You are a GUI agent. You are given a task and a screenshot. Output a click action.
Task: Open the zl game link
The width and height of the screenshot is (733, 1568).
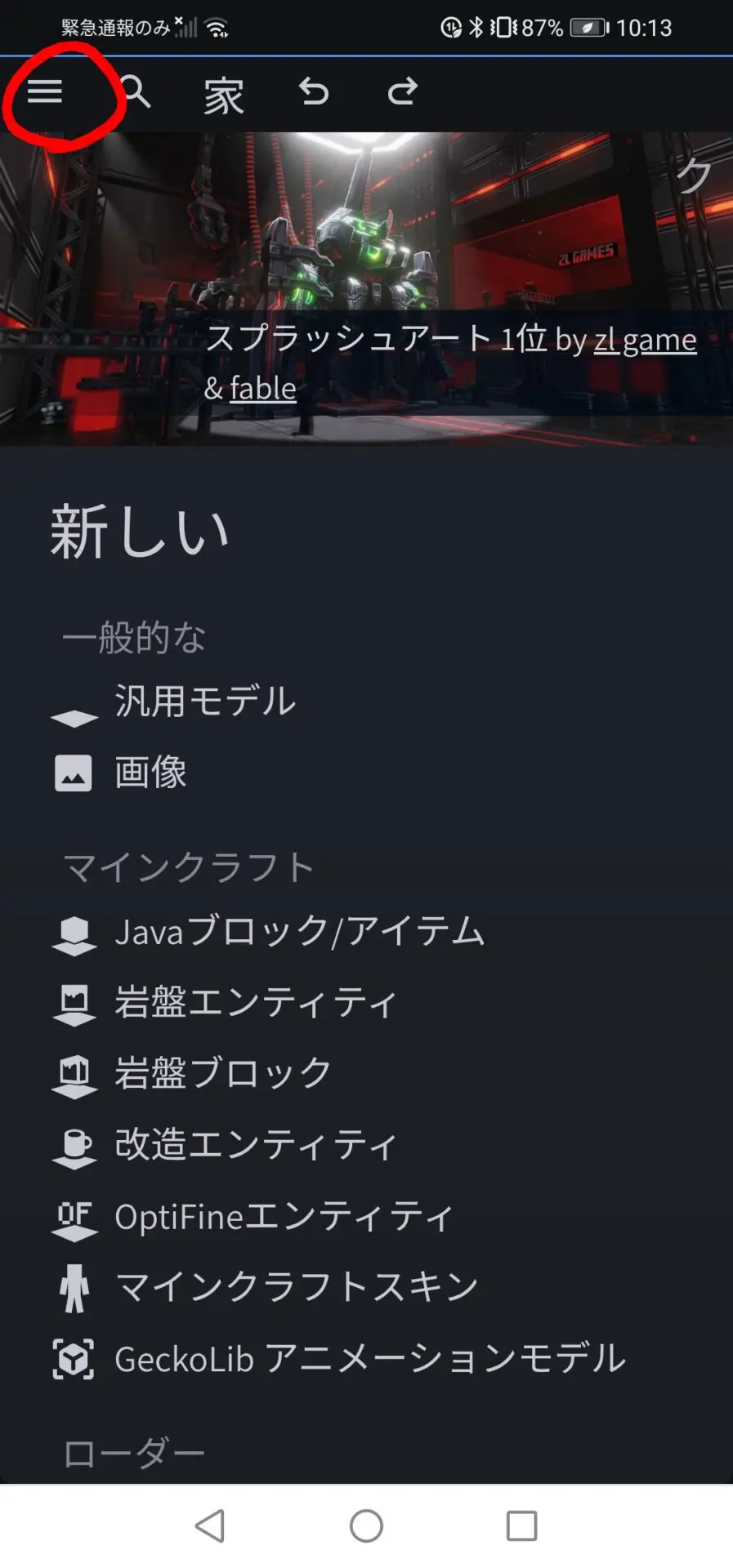645,340
